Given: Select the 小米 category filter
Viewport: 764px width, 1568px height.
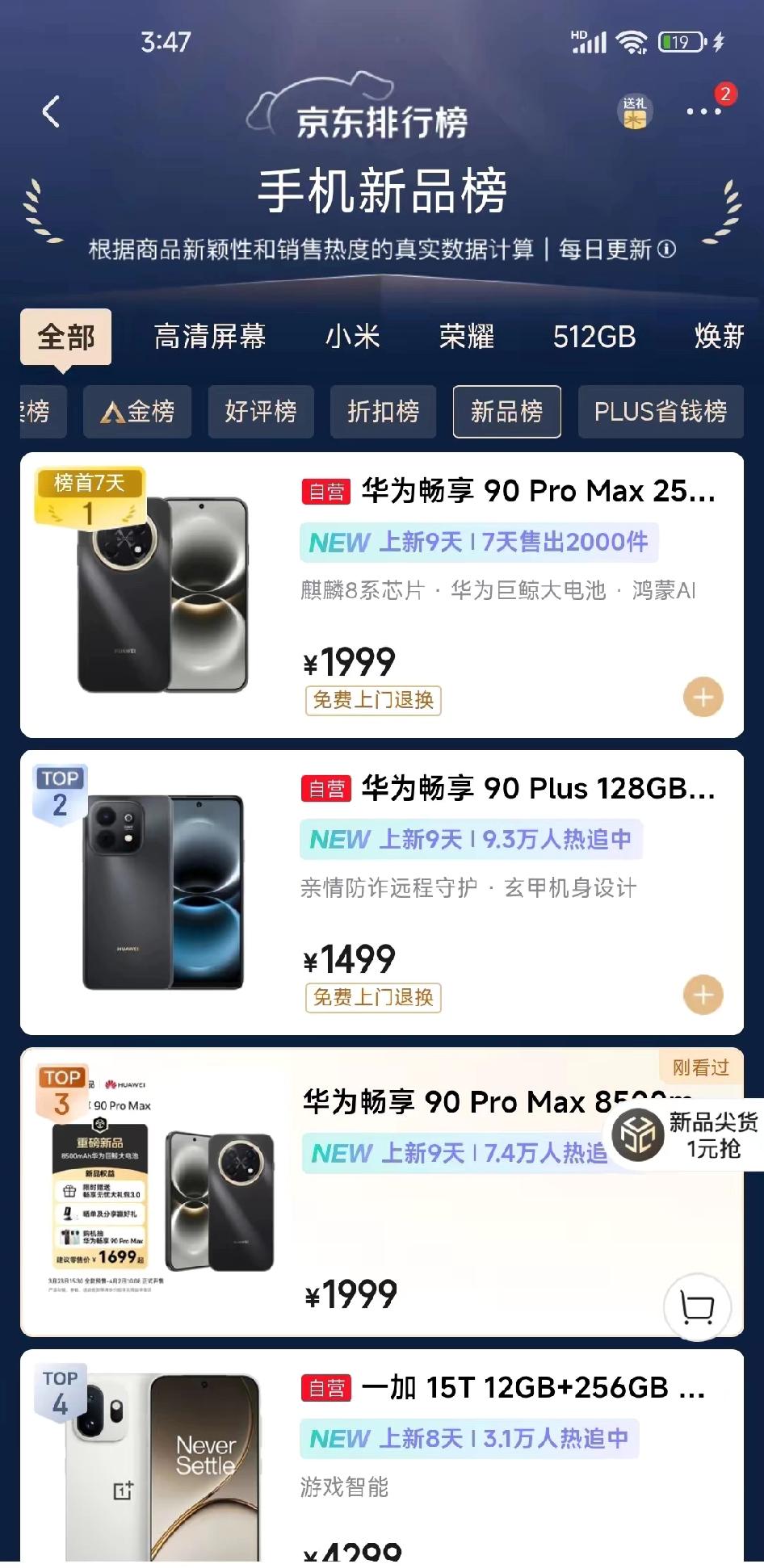Looking at the screenshot, I should [x=354, y=337].
